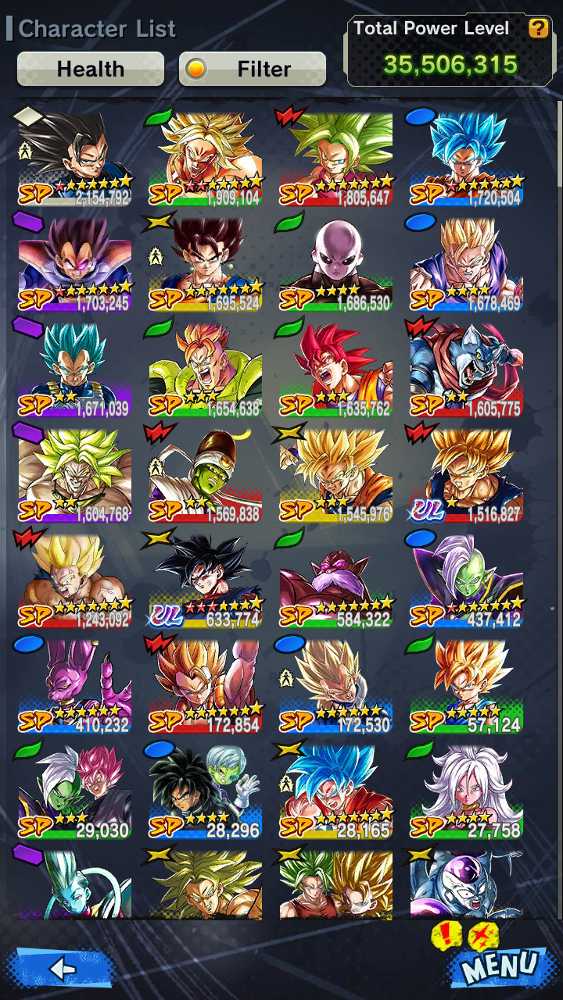Select the UL character with power 1,516,827
This screenshot has width=563, height=1000.
click(466, 475)
